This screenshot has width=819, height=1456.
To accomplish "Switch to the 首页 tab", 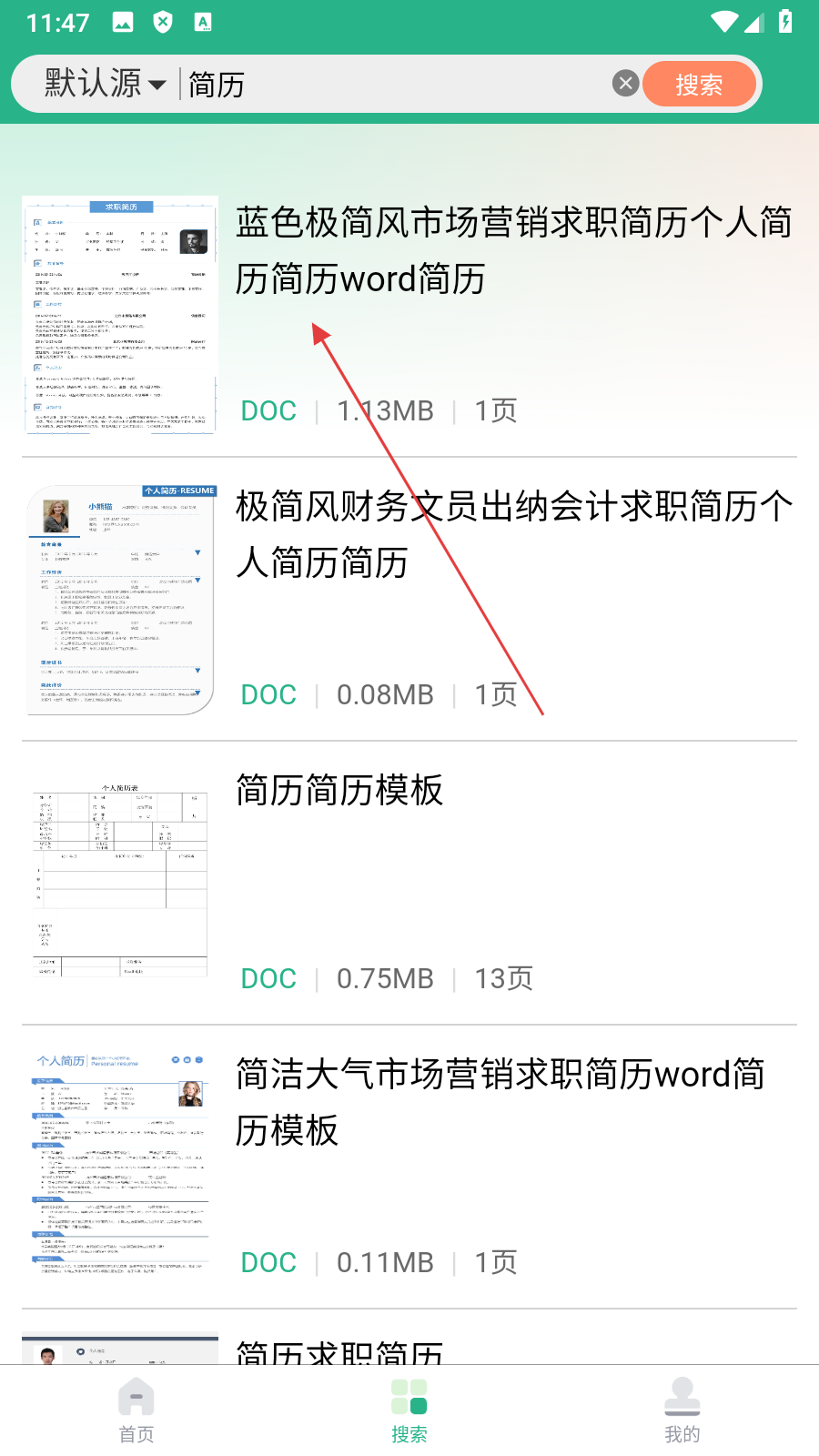I will [136, 1410].
